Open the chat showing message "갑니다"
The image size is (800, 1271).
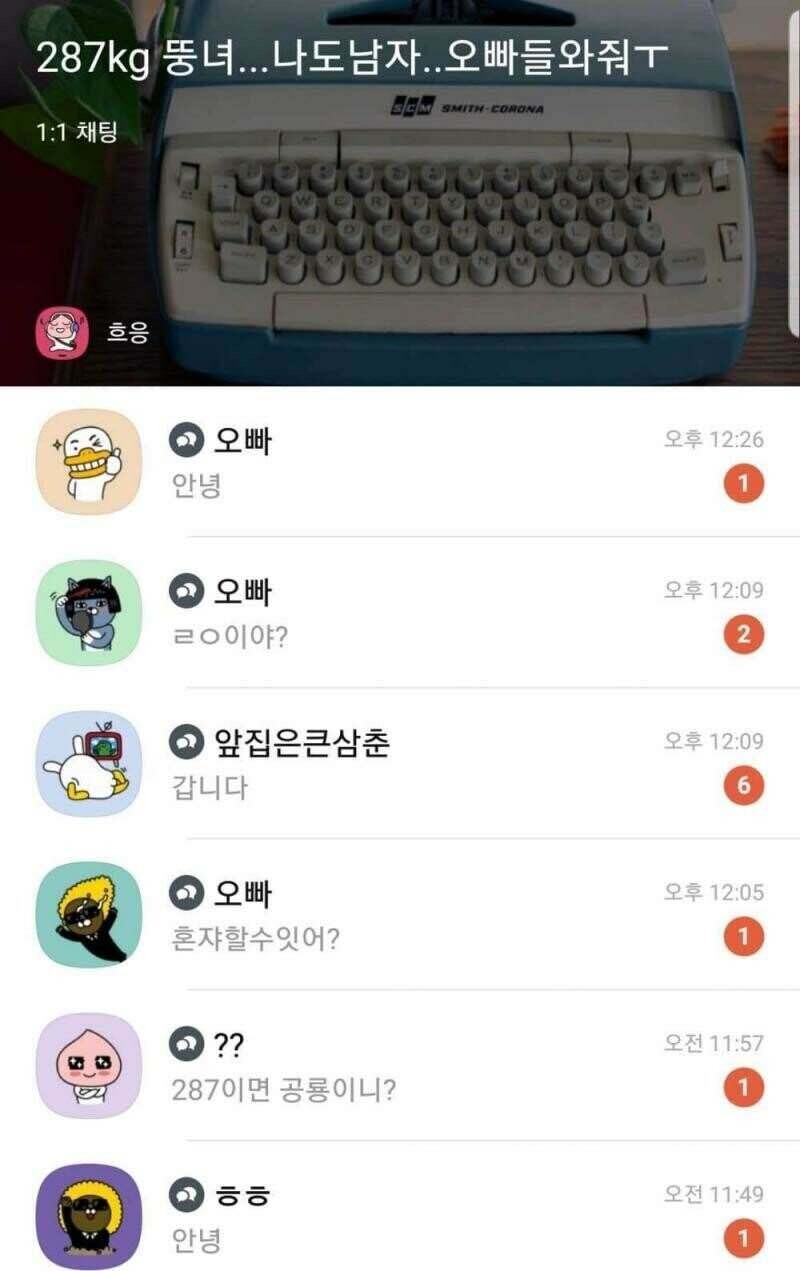click(x=400, y=761)
